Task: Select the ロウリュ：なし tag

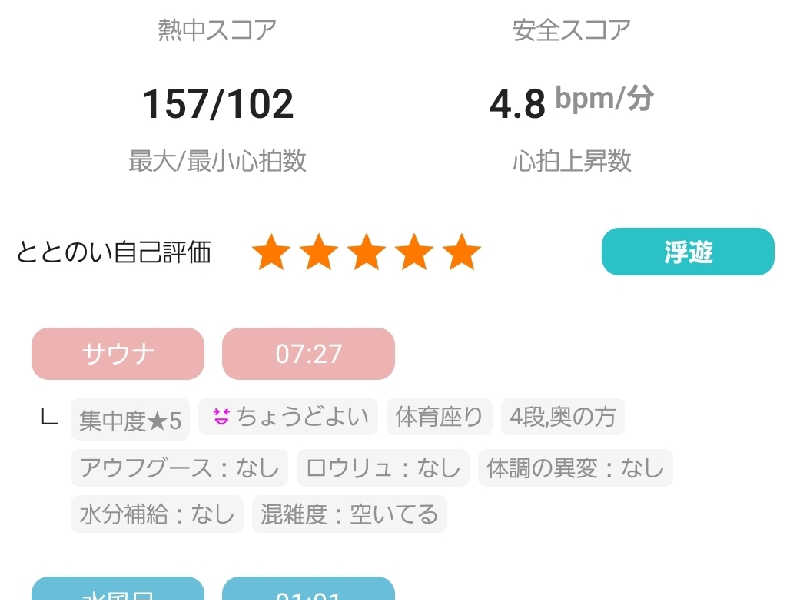Action: tap(383, 467)
